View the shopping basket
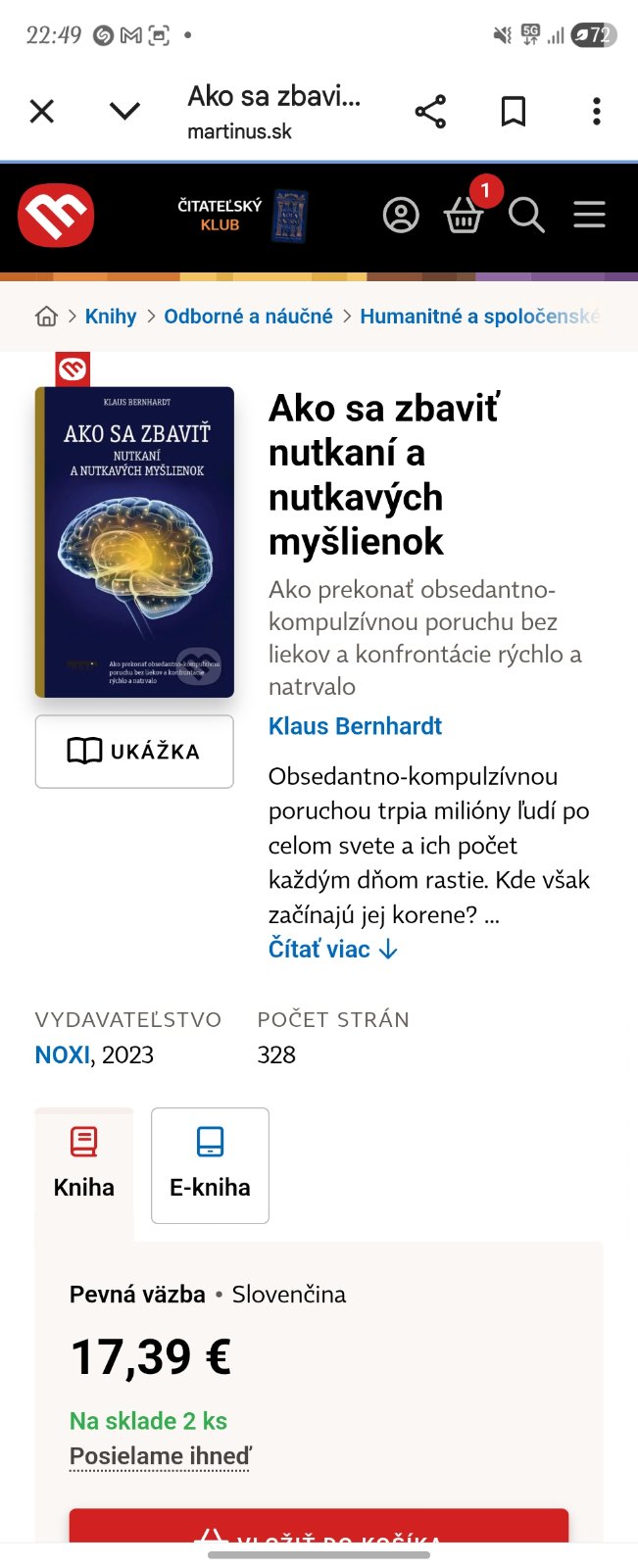This screenshot has height=1568, width=638. (464, 216)
